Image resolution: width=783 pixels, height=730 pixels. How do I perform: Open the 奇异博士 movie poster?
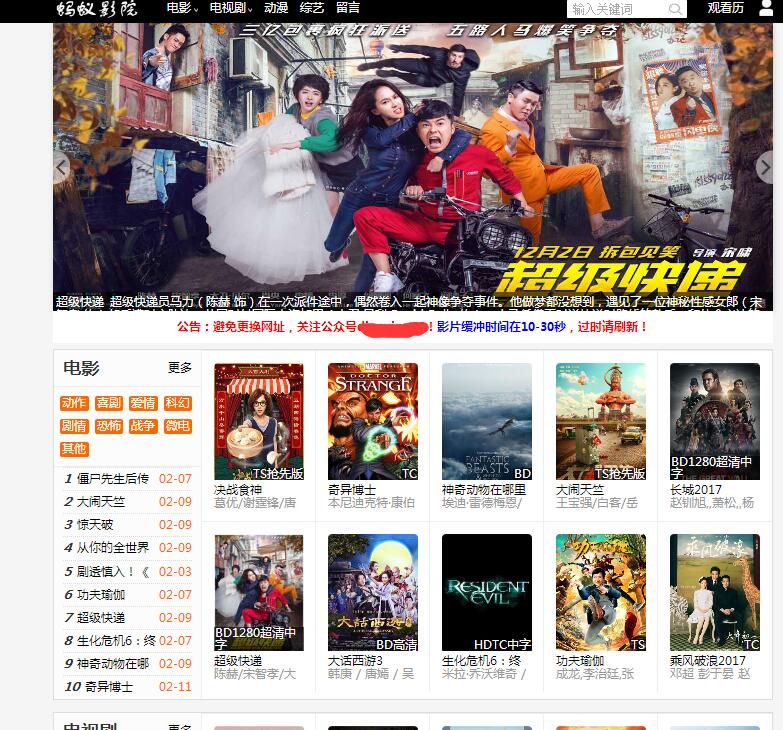pos(373,421)
